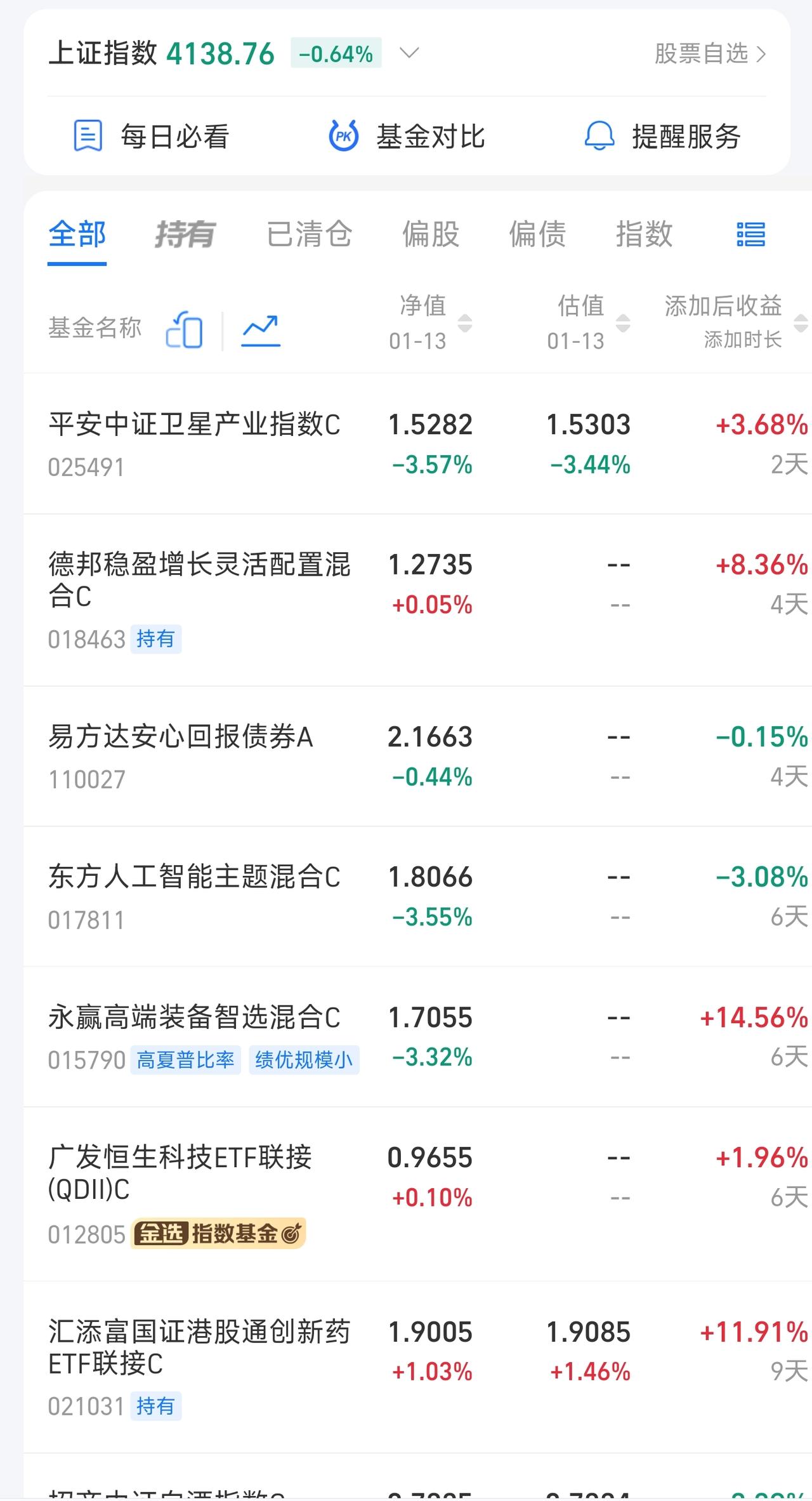Switch to the 持有 tab
The width and height of the screenshot is (812, 1501).
(185, 234)
